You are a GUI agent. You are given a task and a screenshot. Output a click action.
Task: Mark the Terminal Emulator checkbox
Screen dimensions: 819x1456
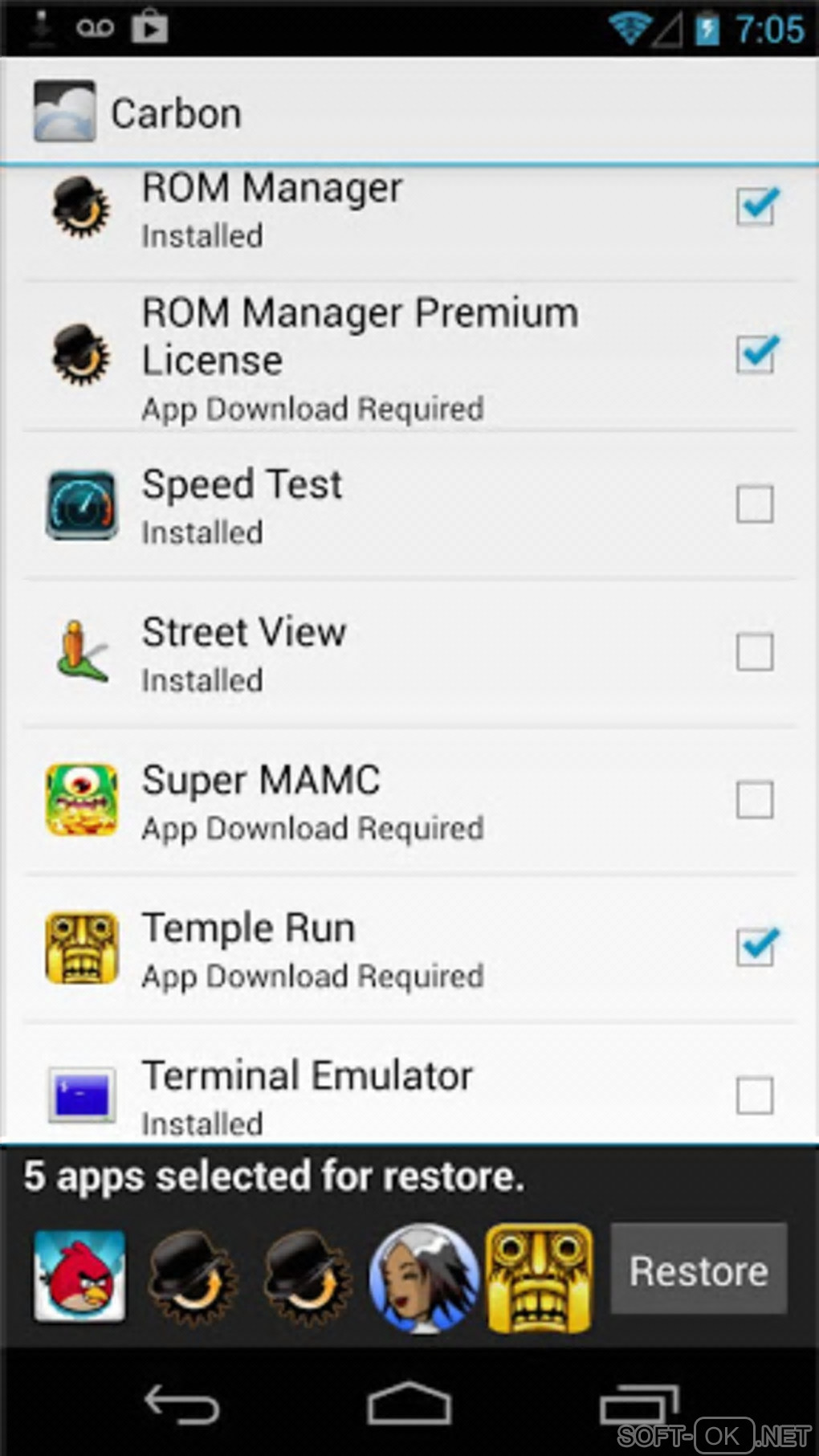[x=755, y=1095]
